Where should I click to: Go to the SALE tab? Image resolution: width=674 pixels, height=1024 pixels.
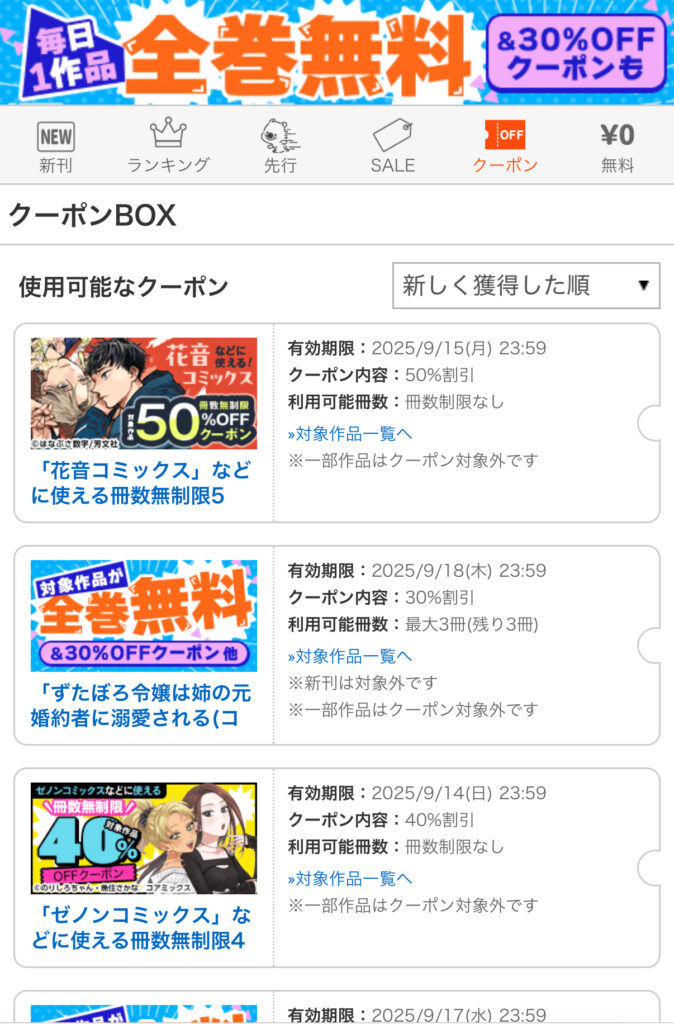tap(392, 146)
